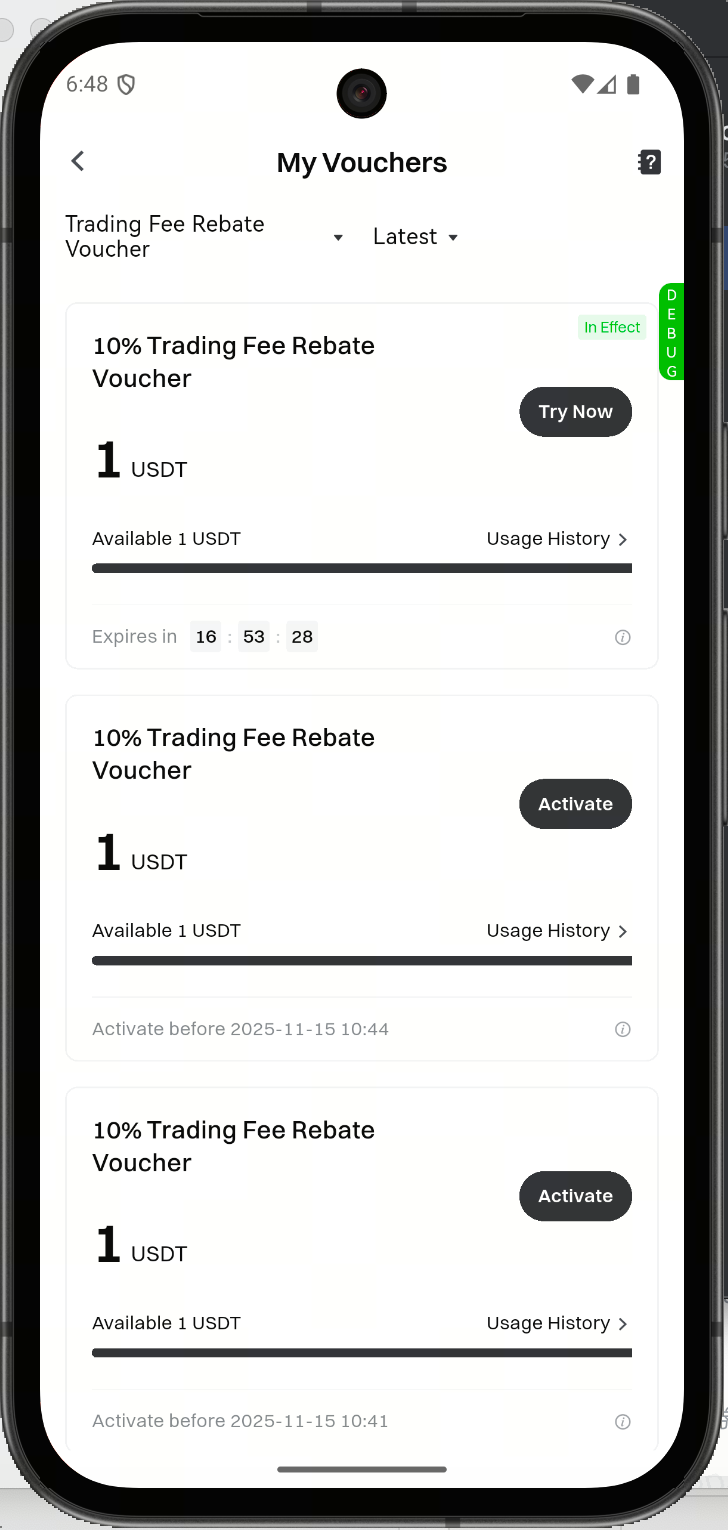Viewport: 728px width, 1530px height.
Task: Activate the voucher expiring 2025-11-15 10:41
Action: [575, 1196]
